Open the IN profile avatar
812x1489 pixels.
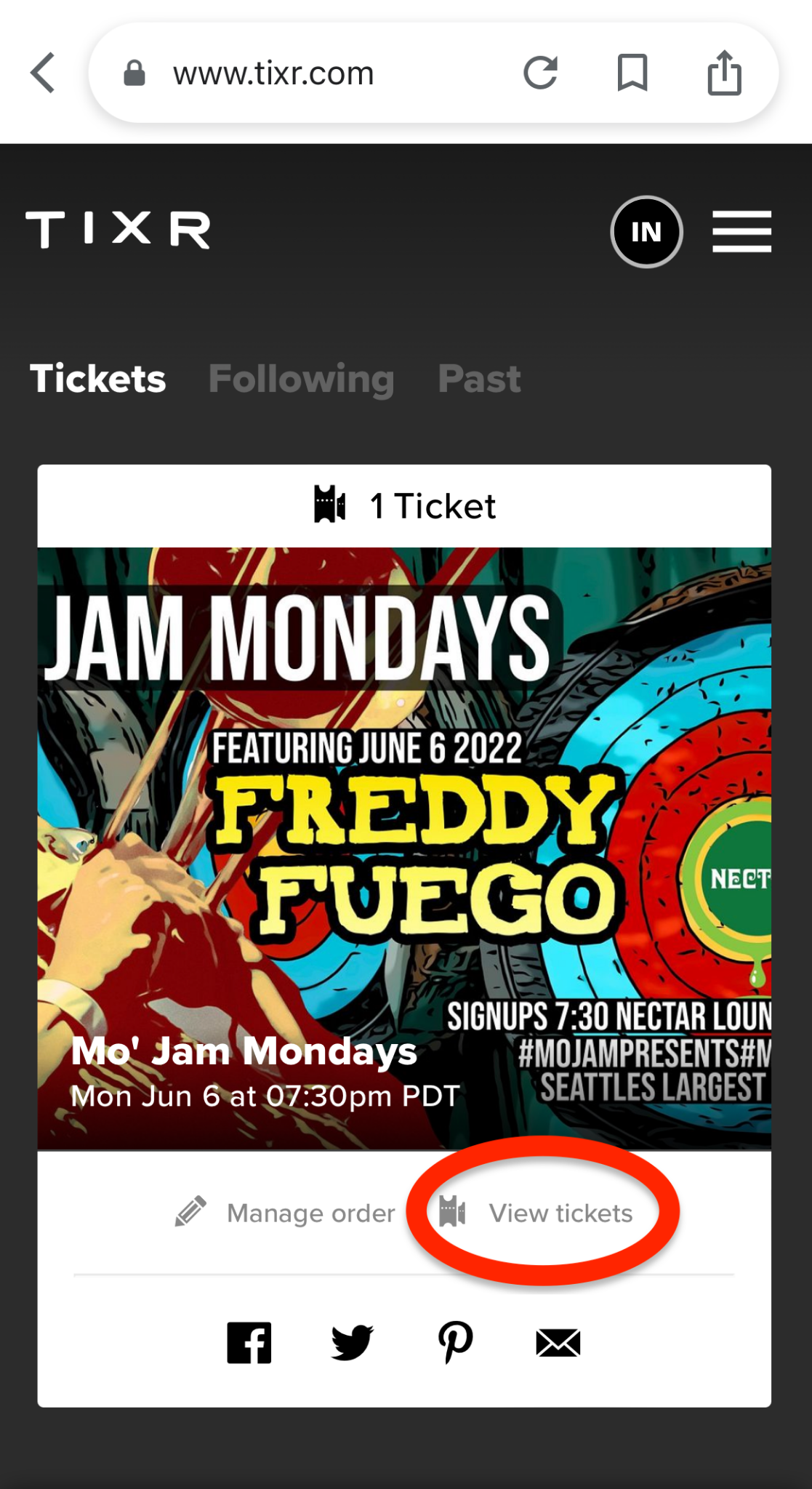(x=646, y=232)
